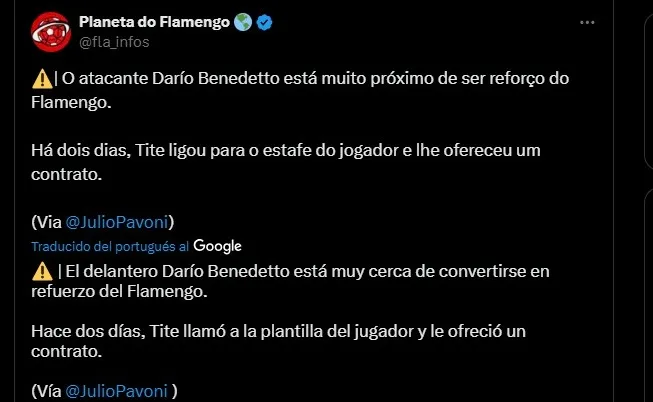The height and width of the screenshot is (402, 653).
Task: Open the Planeta do Flamengo account name
Action: [154, 22]
